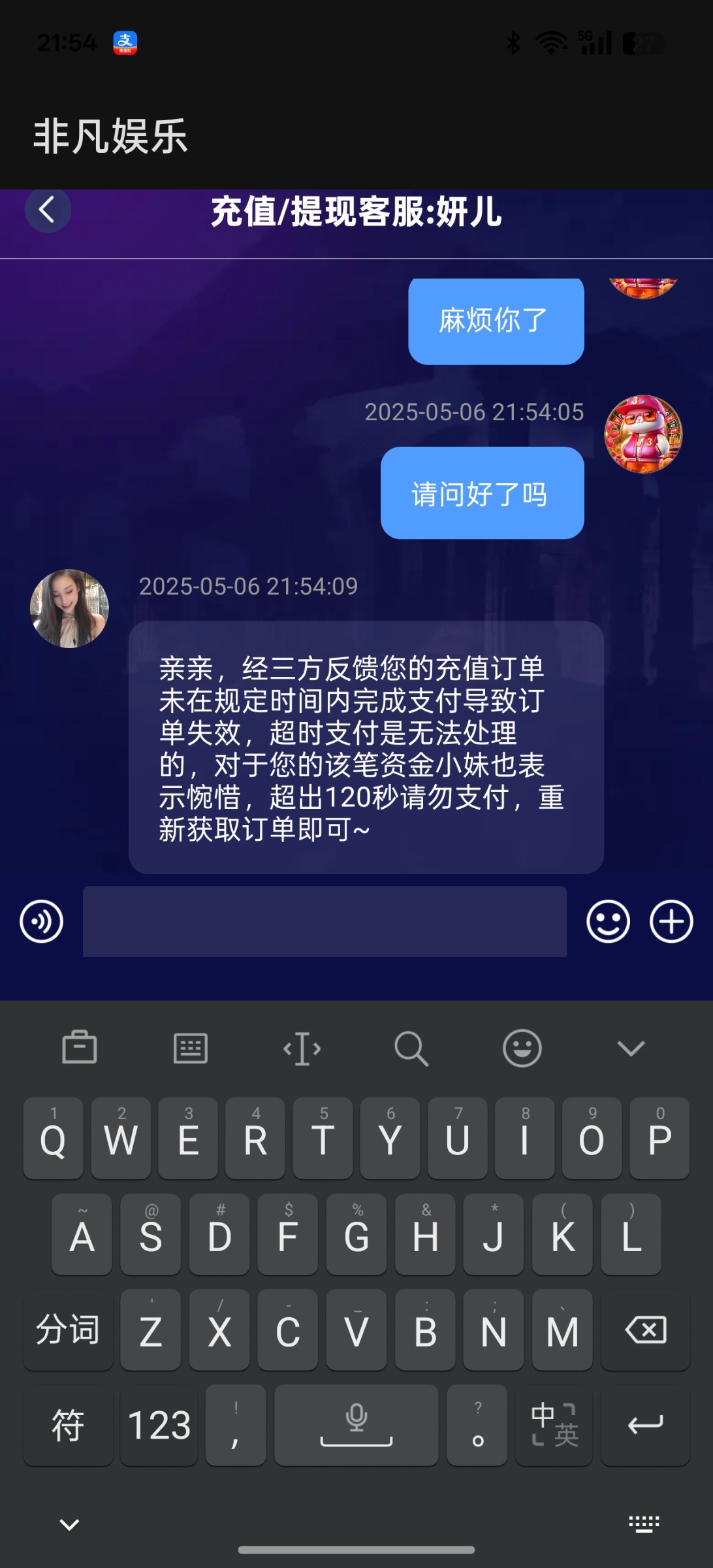The height and width of the screenshot is (1568, 713).
Task: Open the keyboard emoji panel
Action: [522, 1048]
